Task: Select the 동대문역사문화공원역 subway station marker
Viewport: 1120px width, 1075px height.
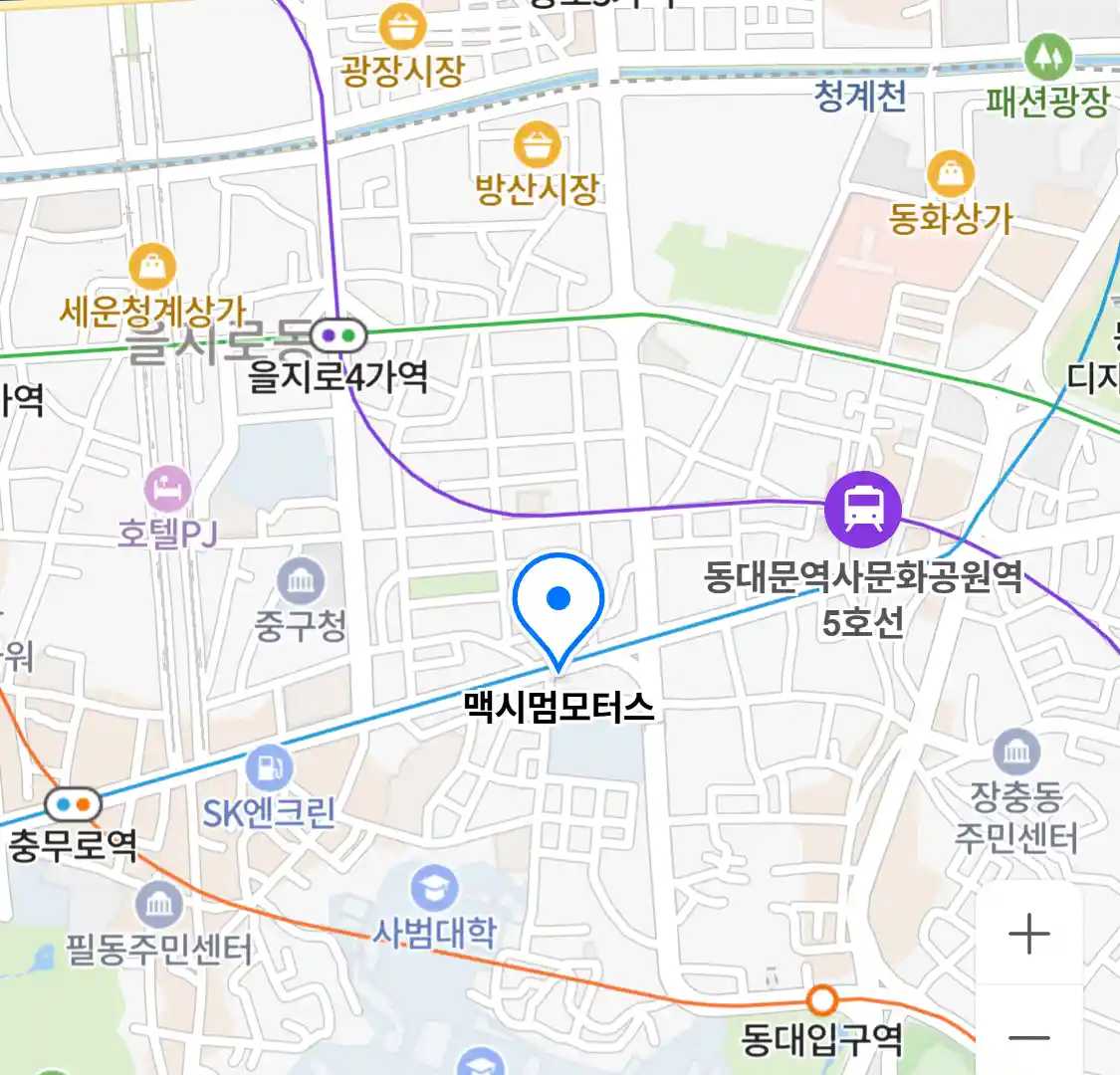Action: click(862, 509)
